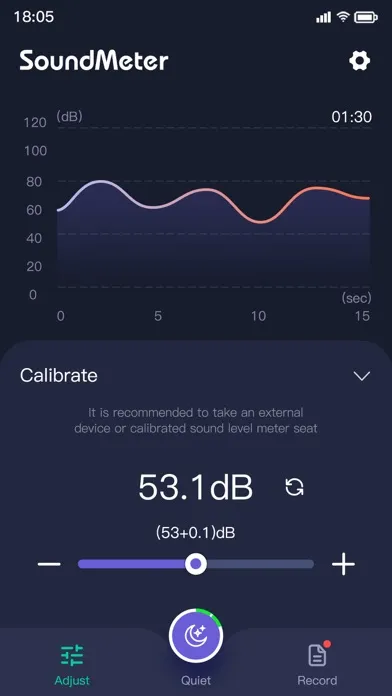The image size is (392, 696).
Task: Decrease calibration with the minus button
Action: tap(49, 564)
